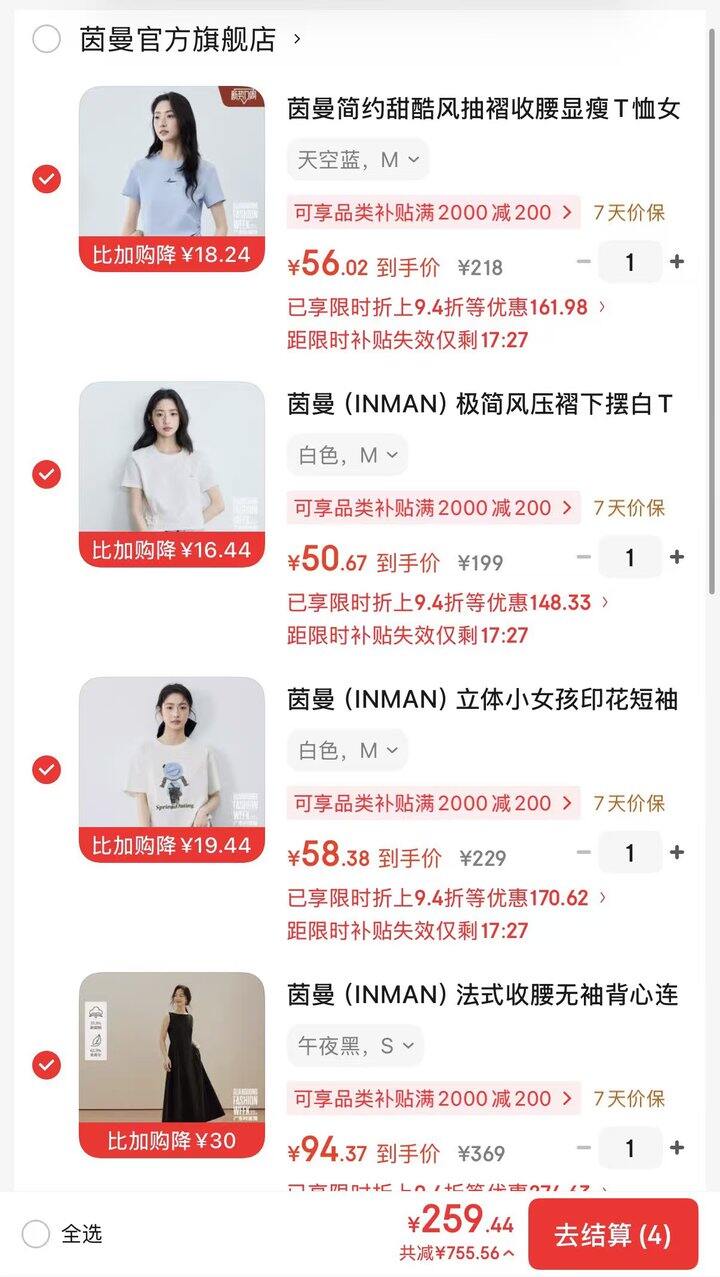Screen dimensions: 720x1277
Task: Uncheck the sky blue T-shirt item
Action: [x=45, y=179]
